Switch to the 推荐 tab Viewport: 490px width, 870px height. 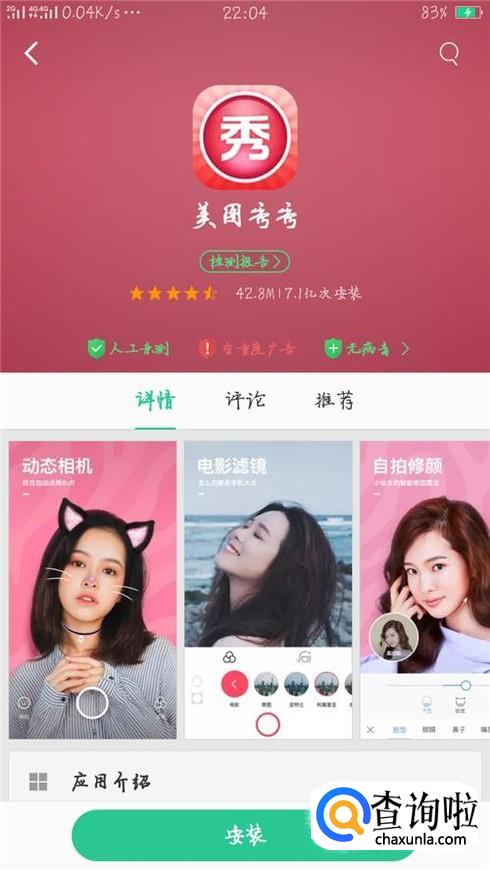pos(334,400)
